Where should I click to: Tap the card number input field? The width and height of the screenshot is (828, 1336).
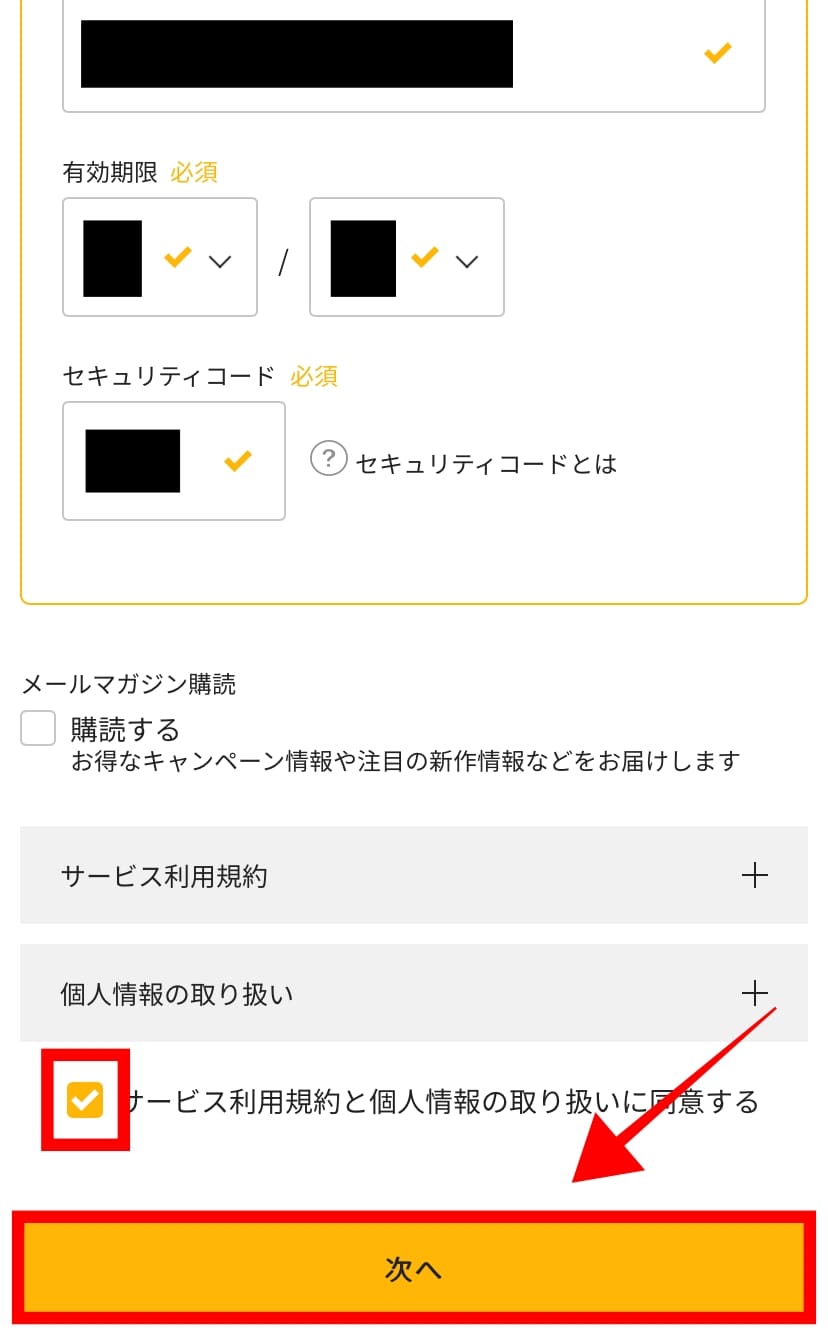coord(412,54)
